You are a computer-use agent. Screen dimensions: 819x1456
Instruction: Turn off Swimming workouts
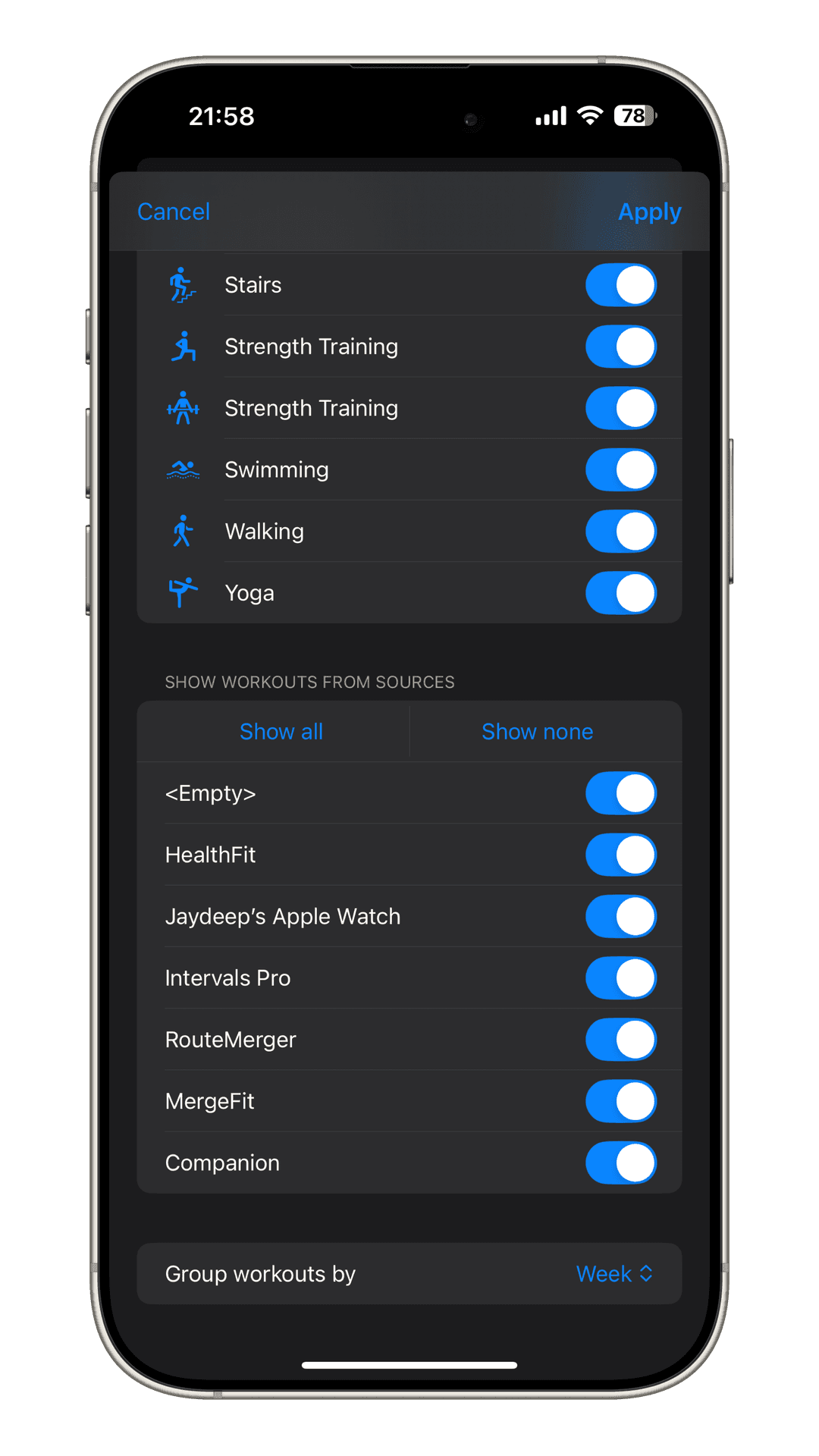(620, 470)
